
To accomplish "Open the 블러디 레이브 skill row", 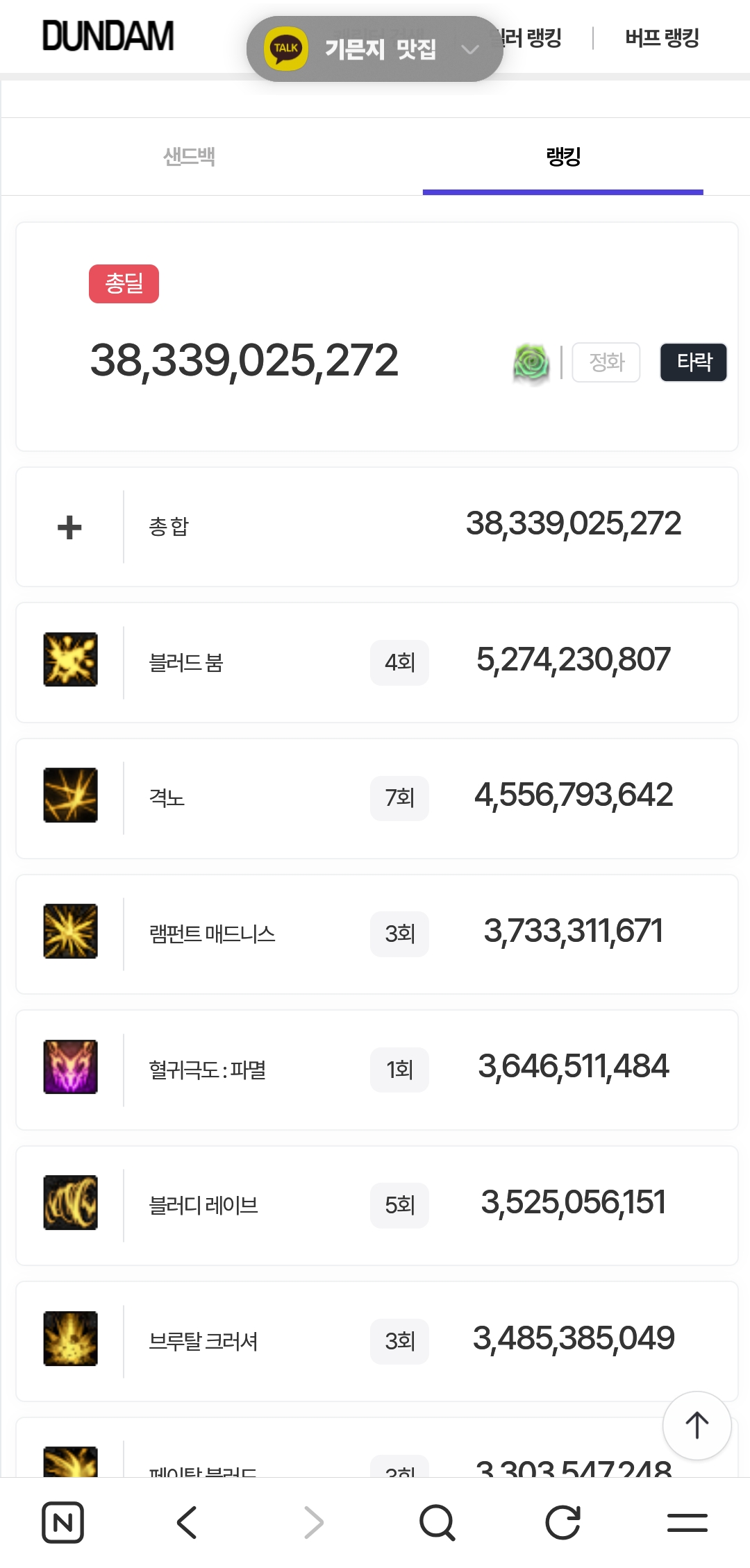I will point(376,1205).
